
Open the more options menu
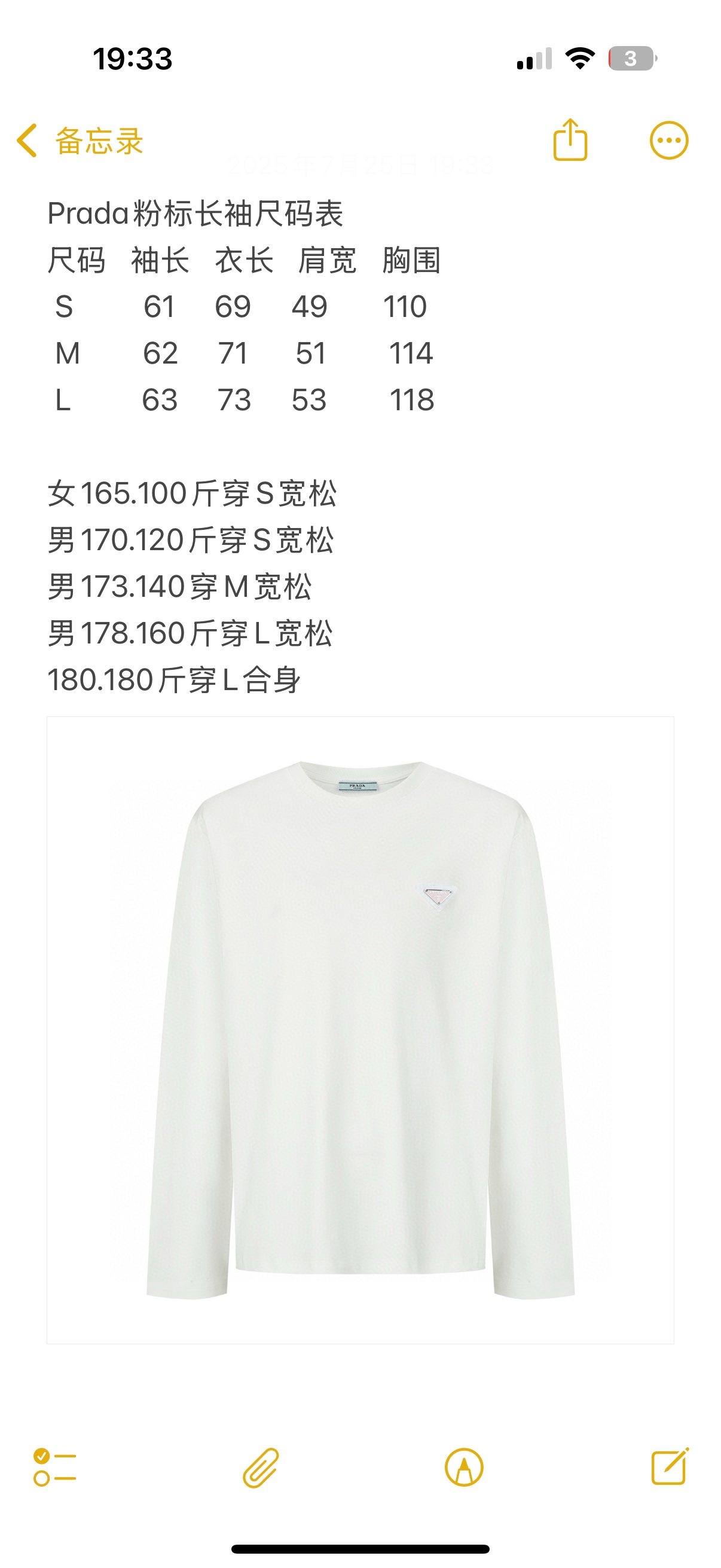tap(668, 141)
